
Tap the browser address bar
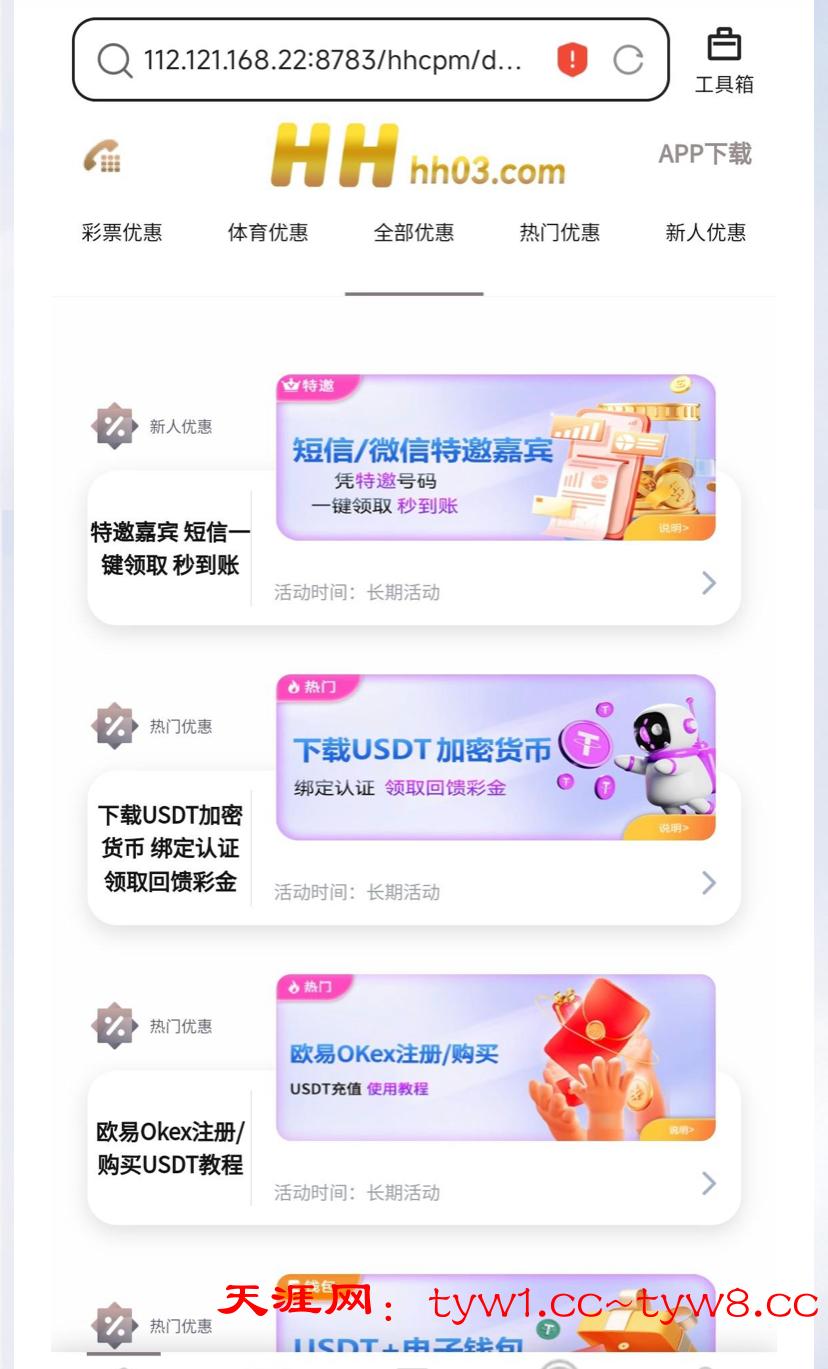(330, 61)
